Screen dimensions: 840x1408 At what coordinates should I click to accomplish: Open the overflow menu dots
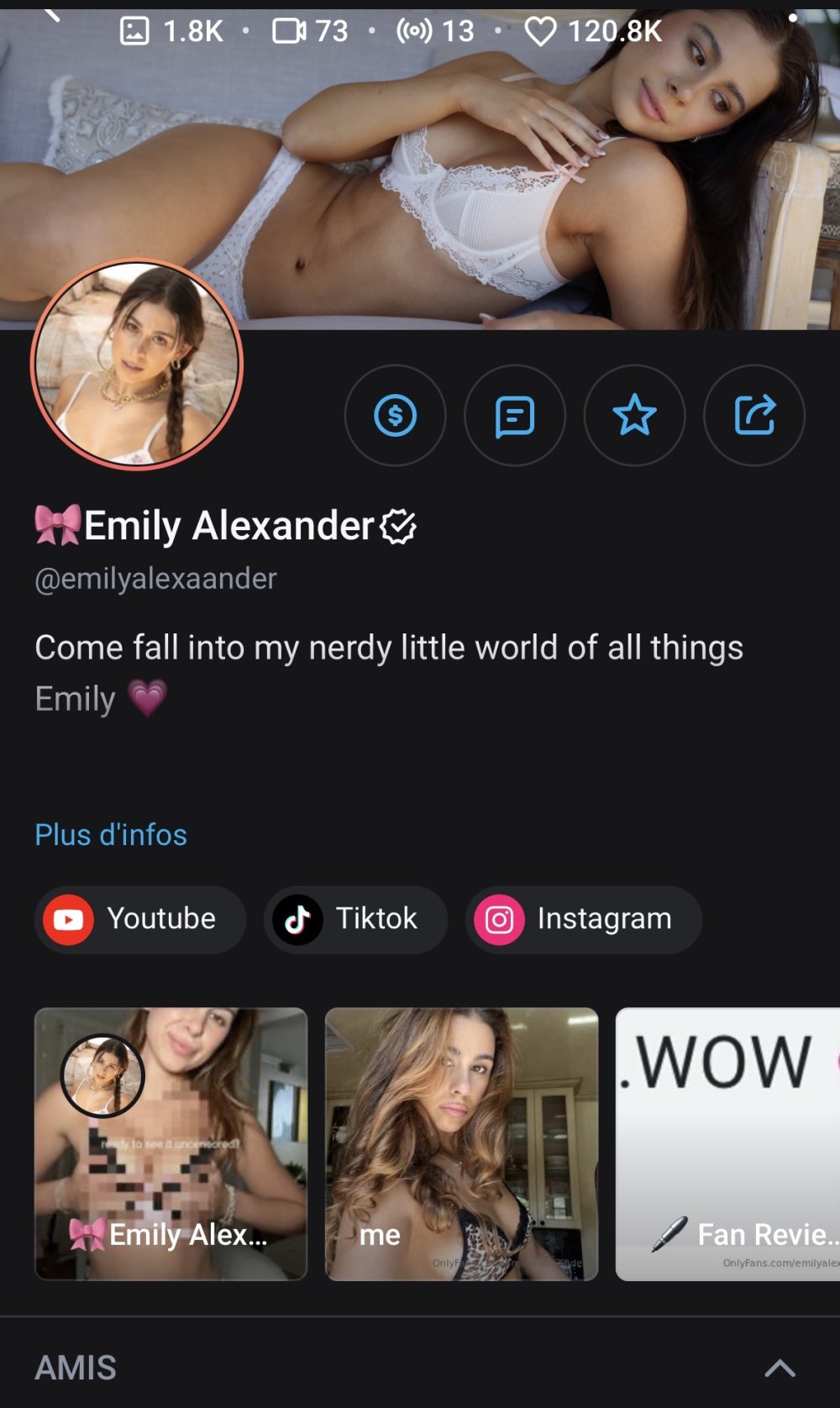(792, 17)
